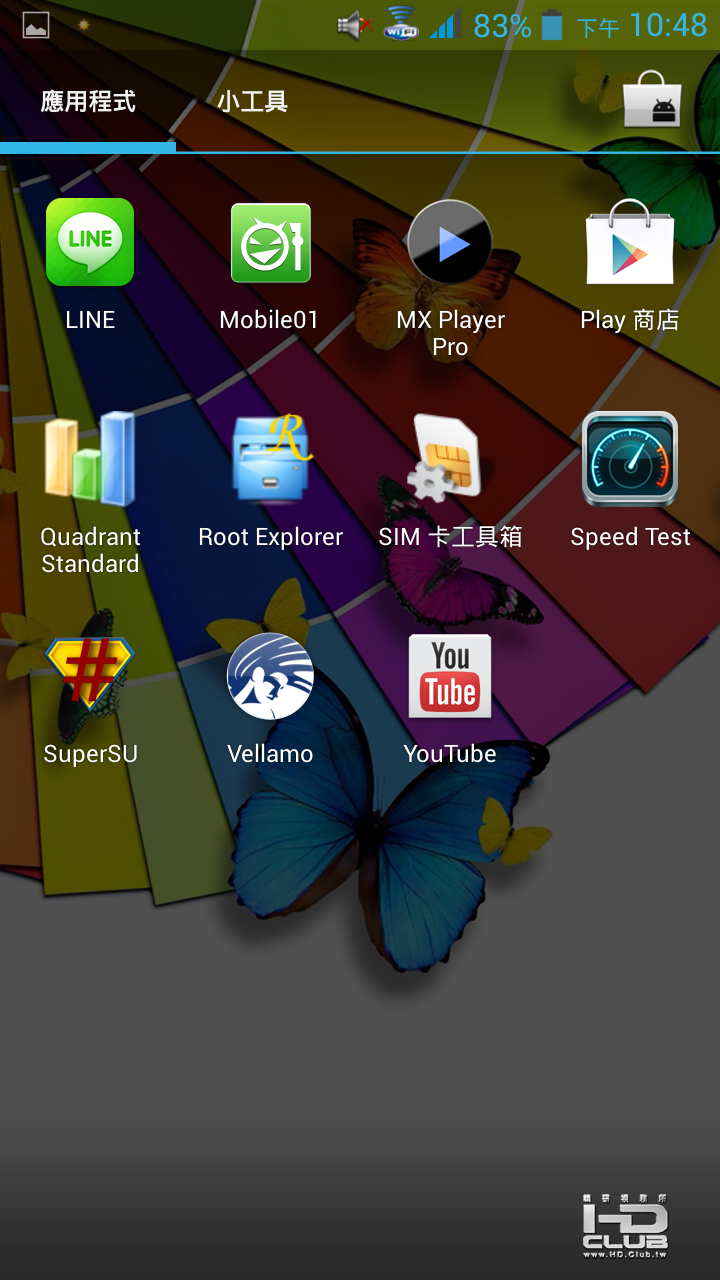Open the Mobile01 app
The height and width of the screenshot is (1280, 720).
click(270, 243)
